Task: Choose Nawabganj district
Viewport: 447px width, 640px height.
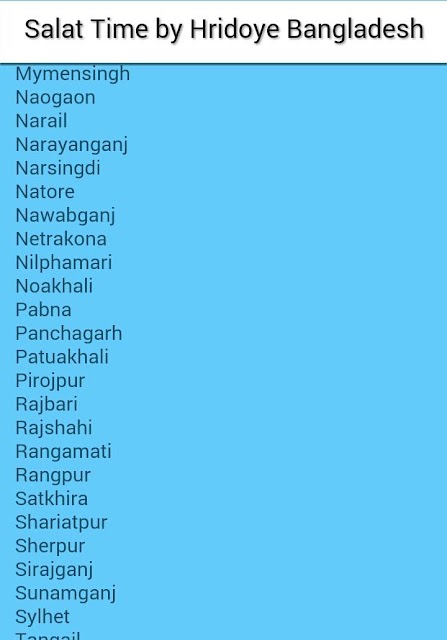Action: tap(65, 216)
